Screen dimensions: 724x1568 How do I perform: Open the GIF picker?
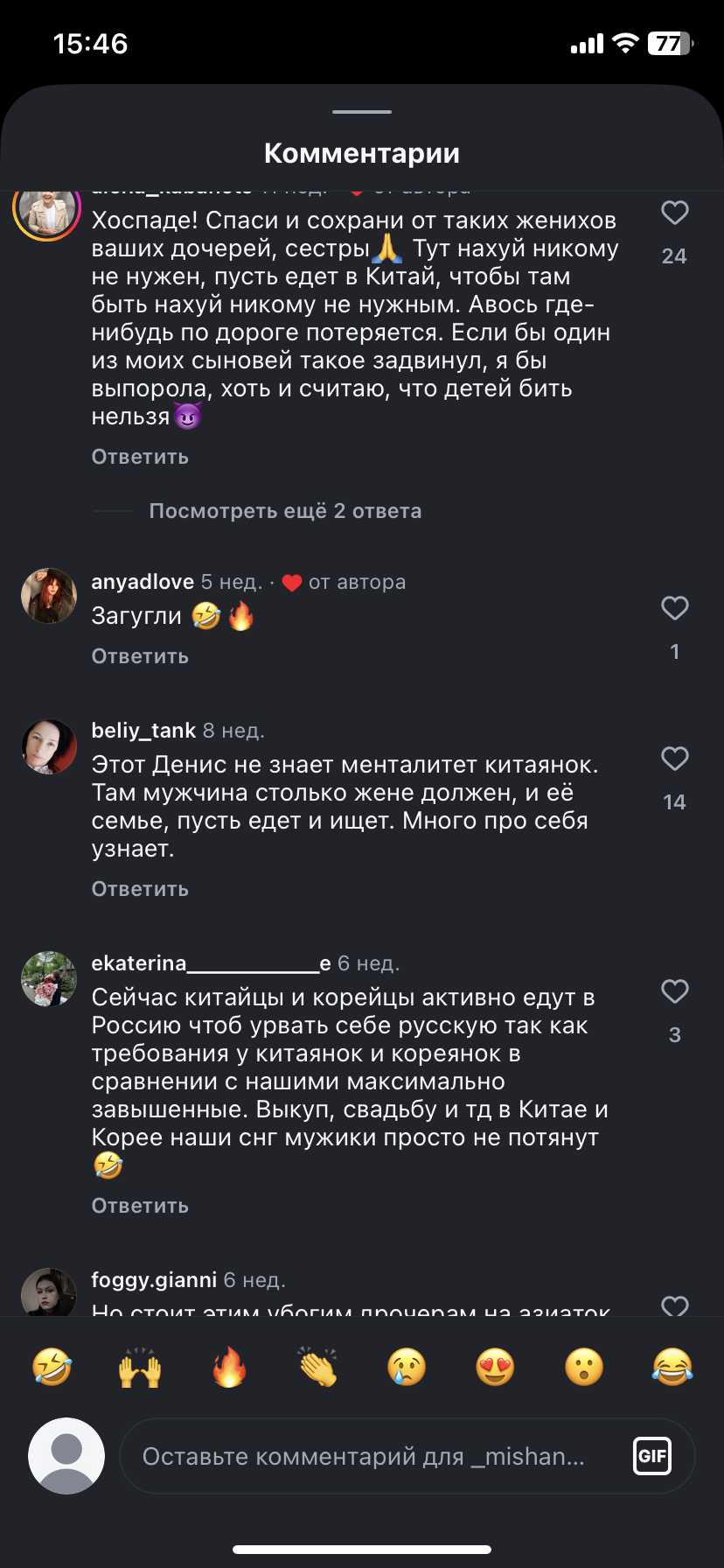click(x=652, y=1456)
